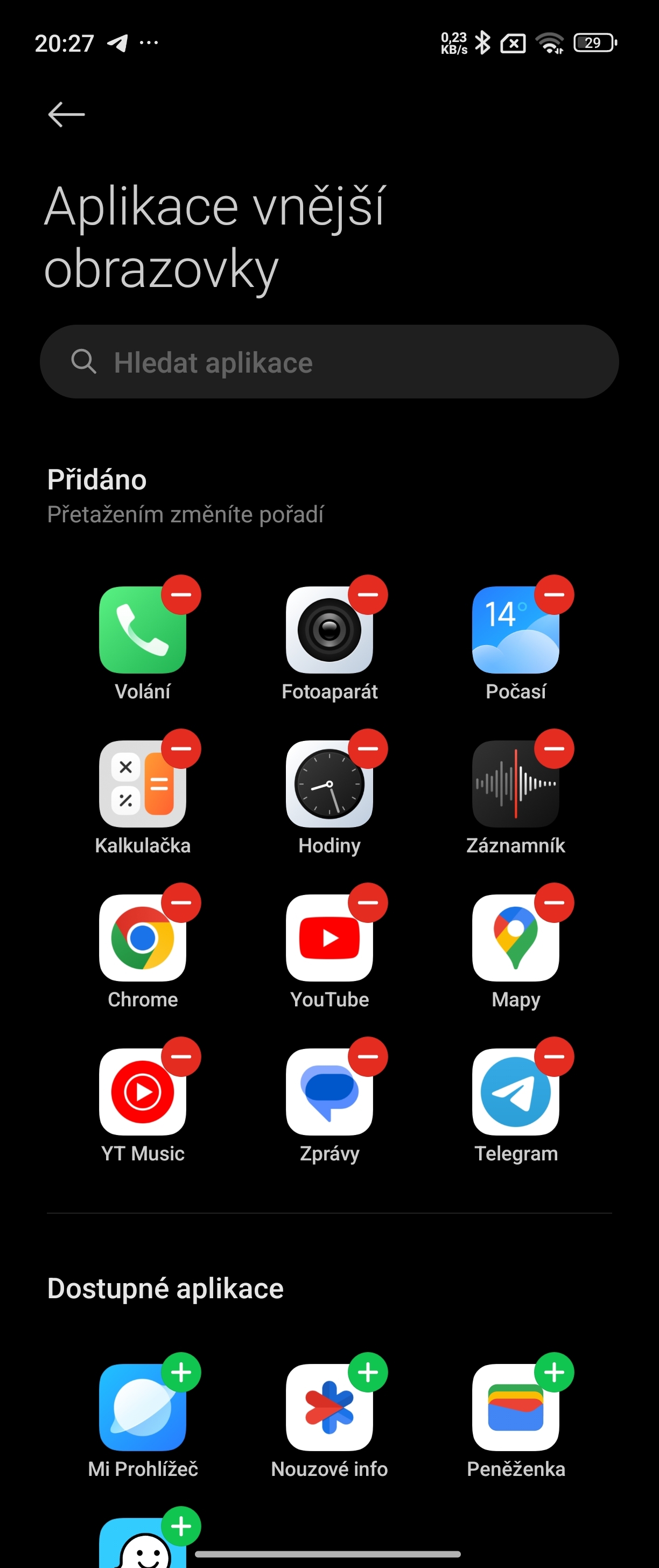Select the Hodiny clock icon
Image resolution: width=659 pixels, height=1568 pixels.
329,783
